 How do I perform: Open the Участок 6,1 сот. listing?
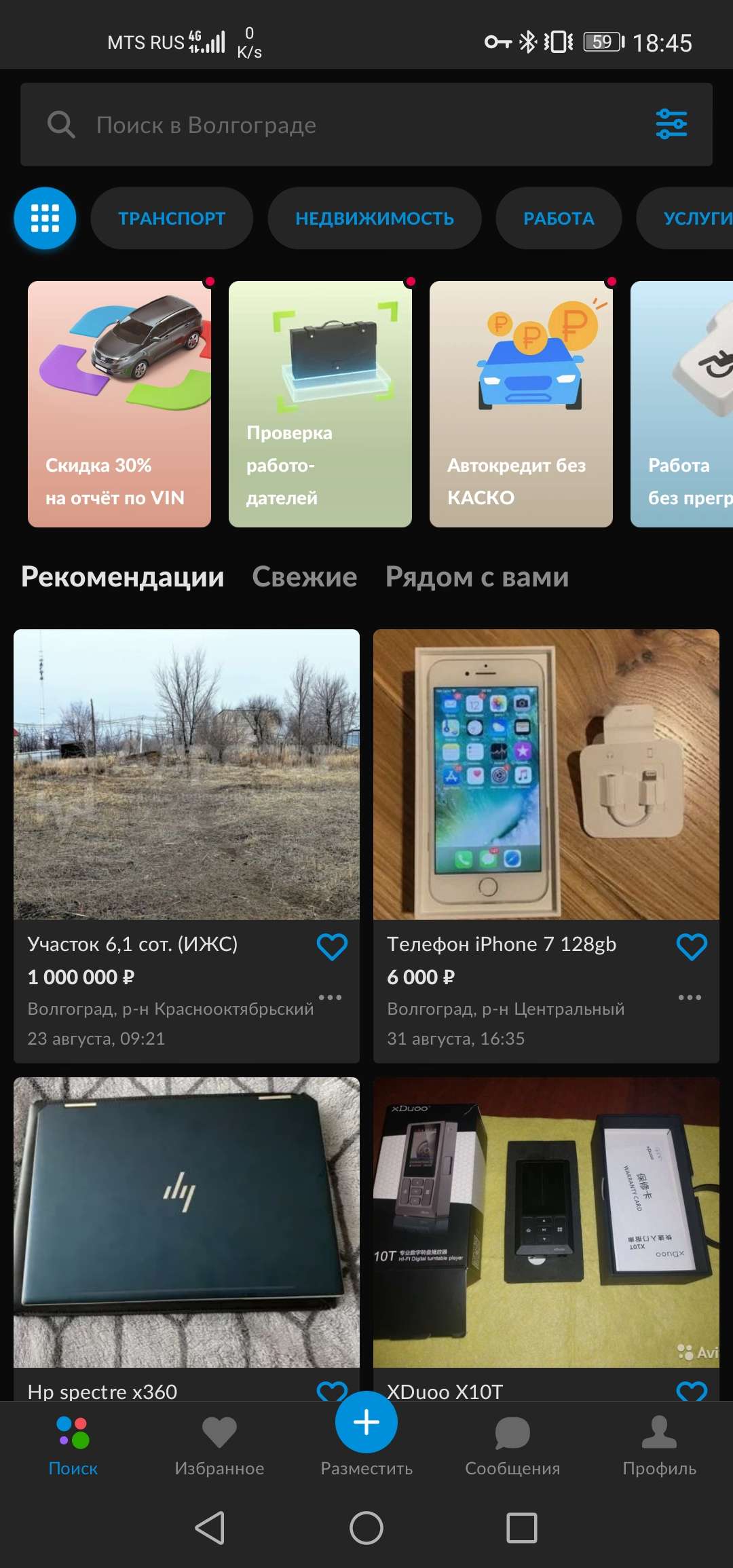click(187, 774)
